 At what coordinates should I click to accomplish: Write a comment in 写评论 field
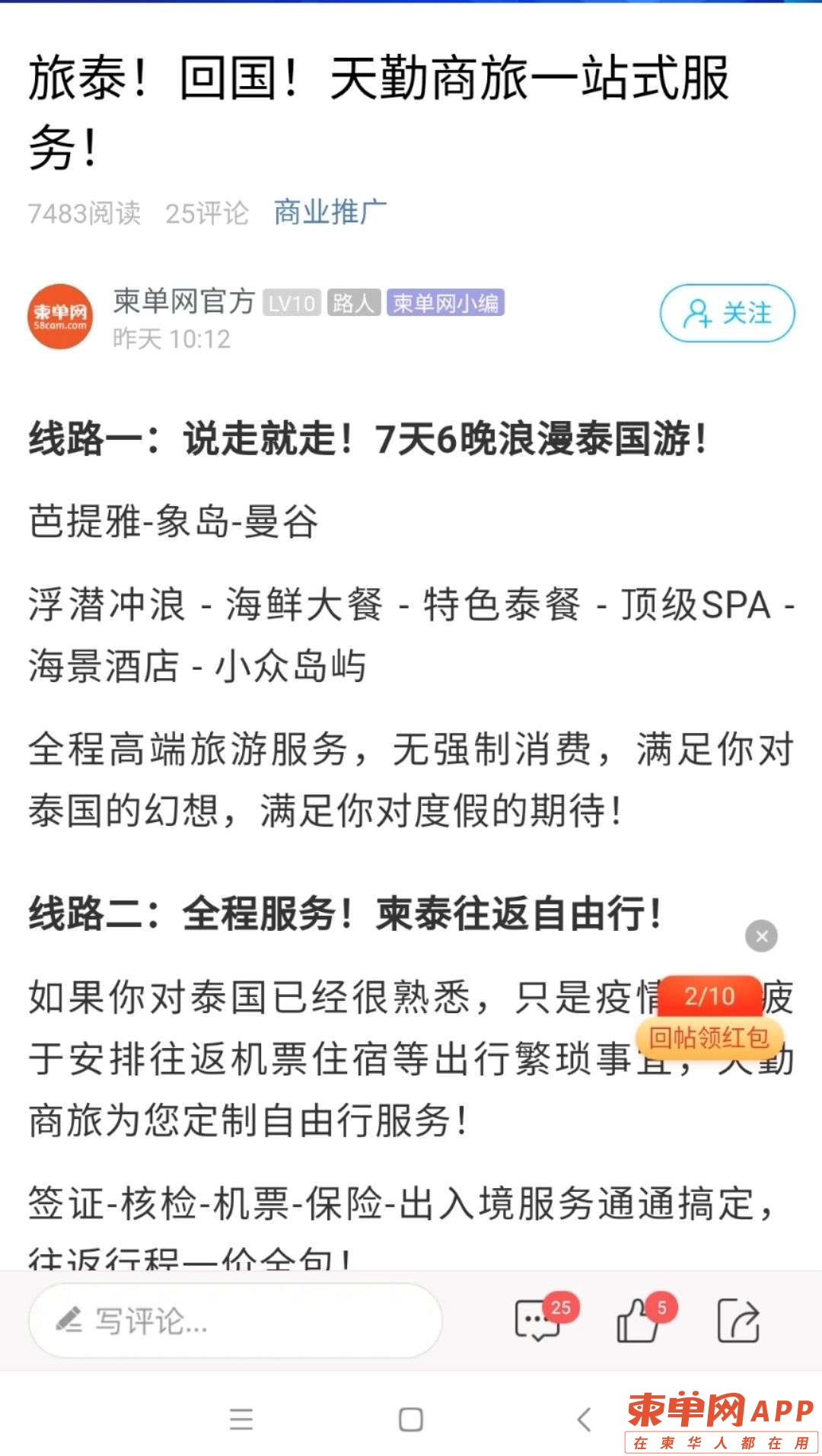click(235, 1321)
